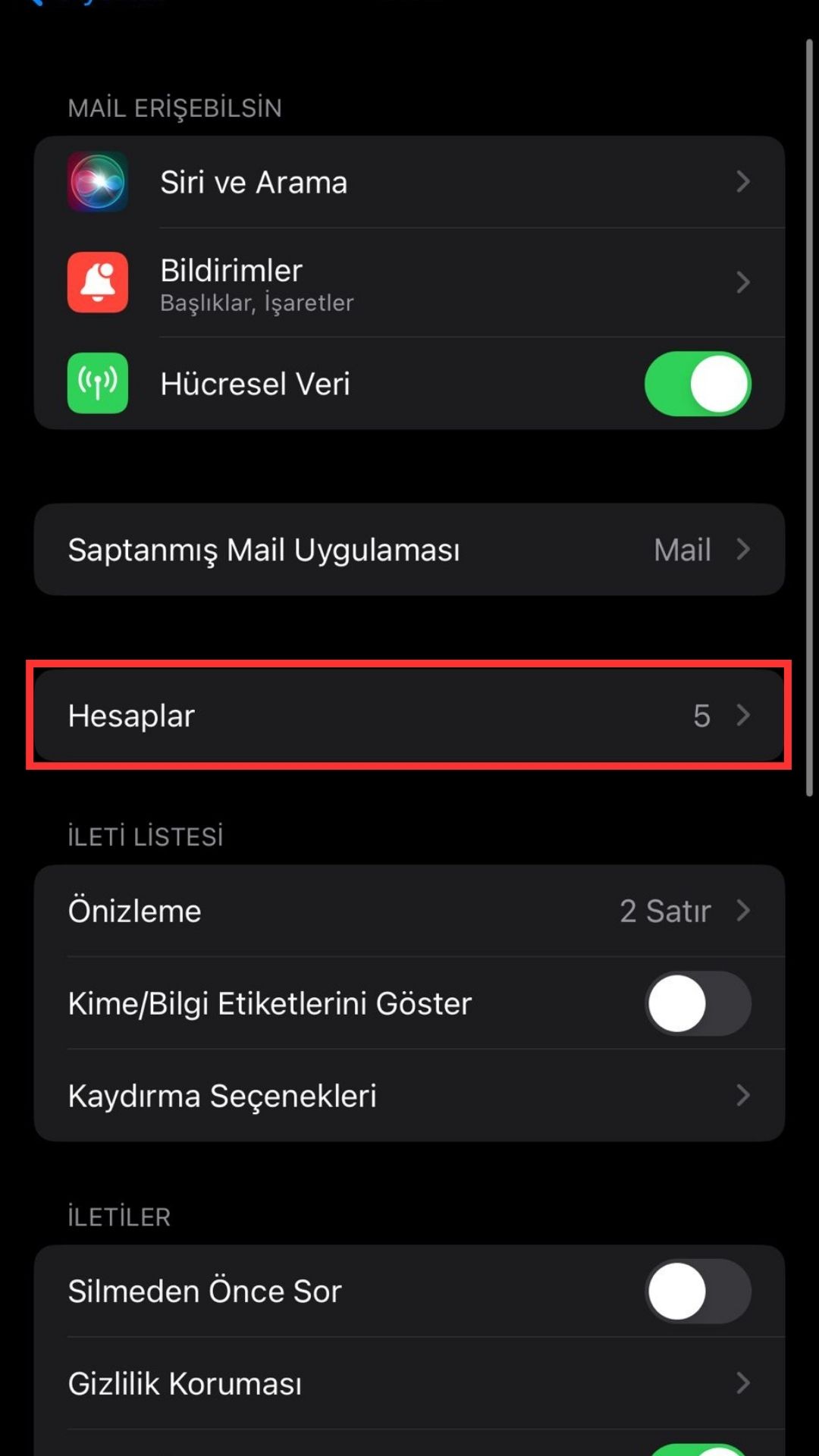
Task: Enable Kime/Bilgi Etiketlerini Göster
Action: point(697,1003)
